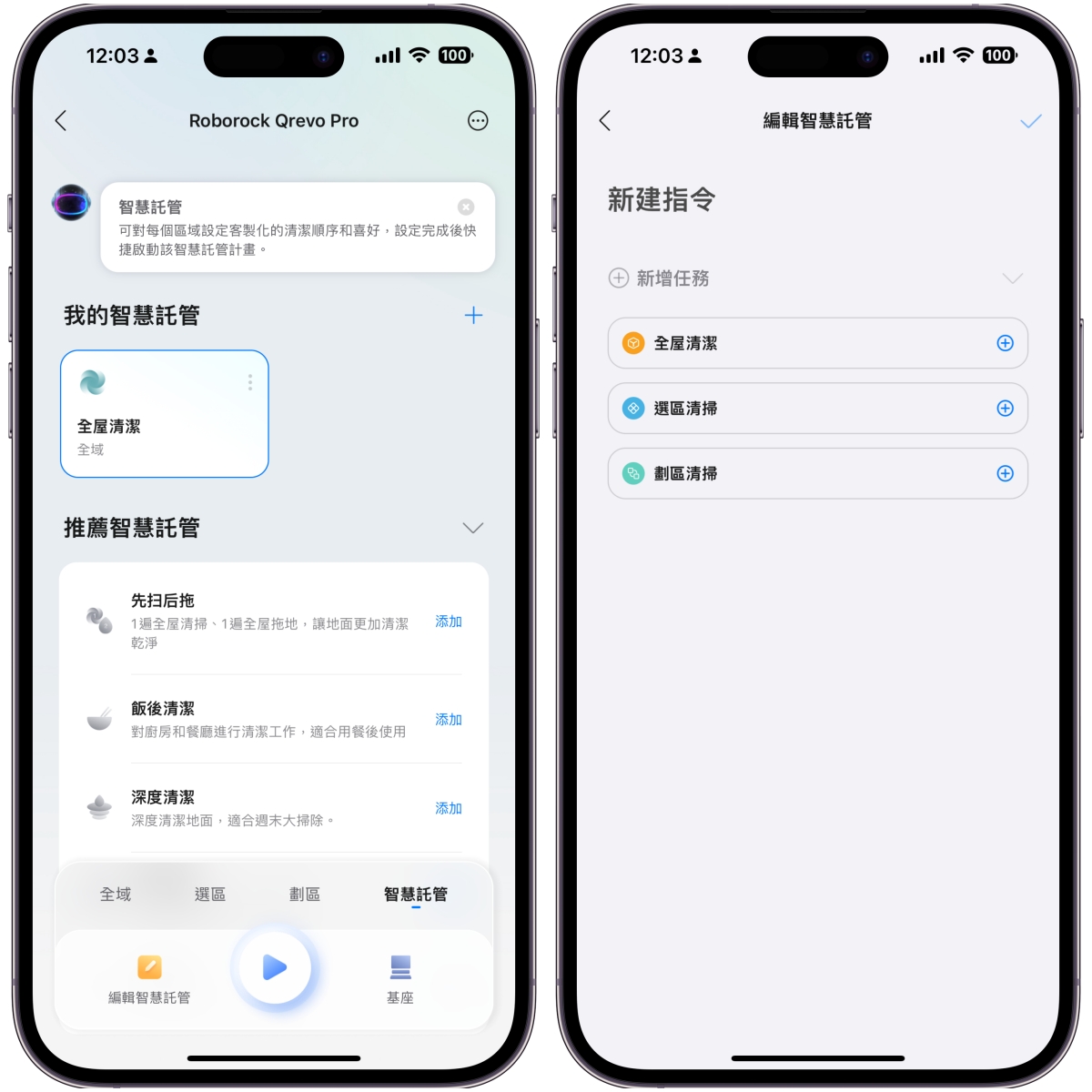Add the 劃區清掃 task

[1005, 473]
